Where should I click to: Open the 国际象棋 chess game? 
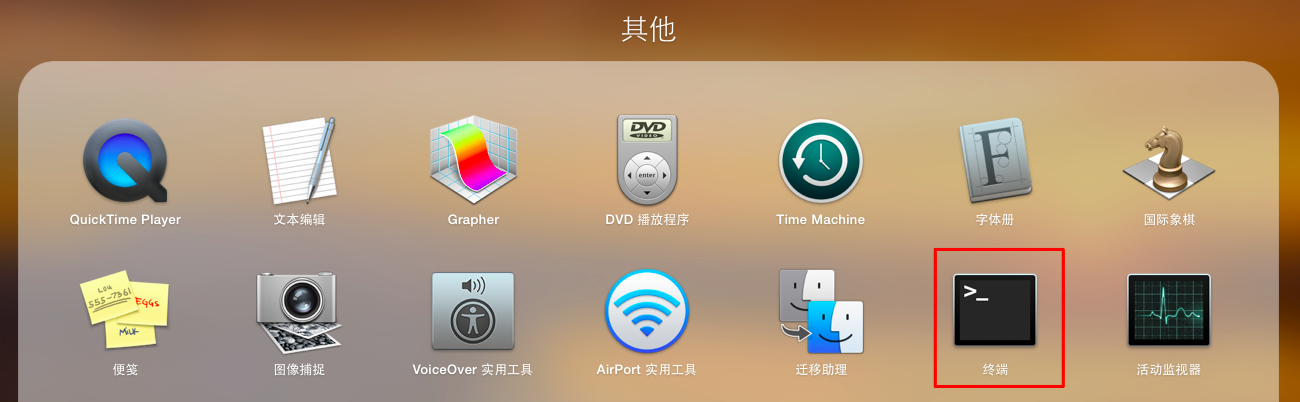point(1168,161)
